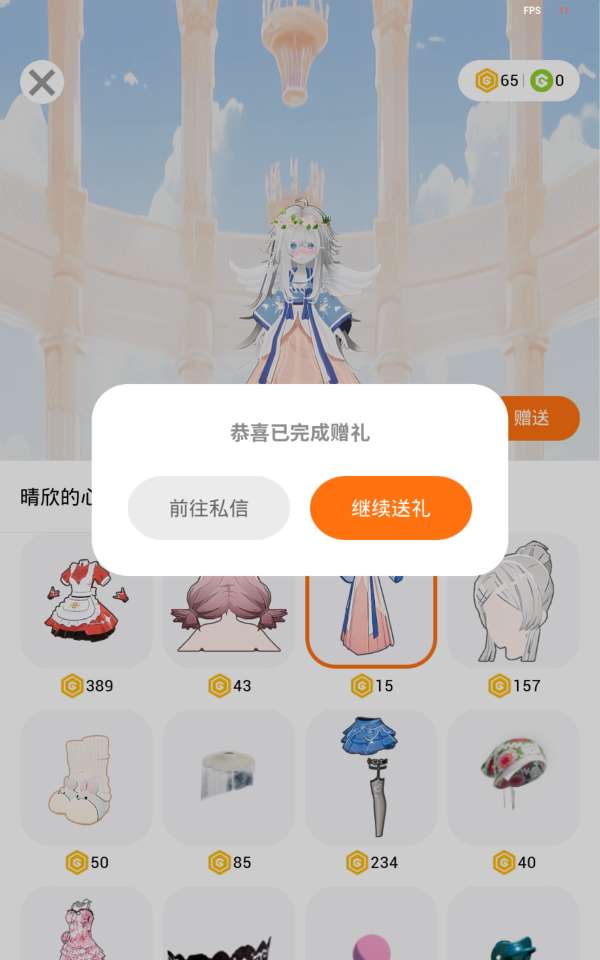Select the red maid dress costing 389
This screenshot has width=600, height=960.
tap(86, 602)
